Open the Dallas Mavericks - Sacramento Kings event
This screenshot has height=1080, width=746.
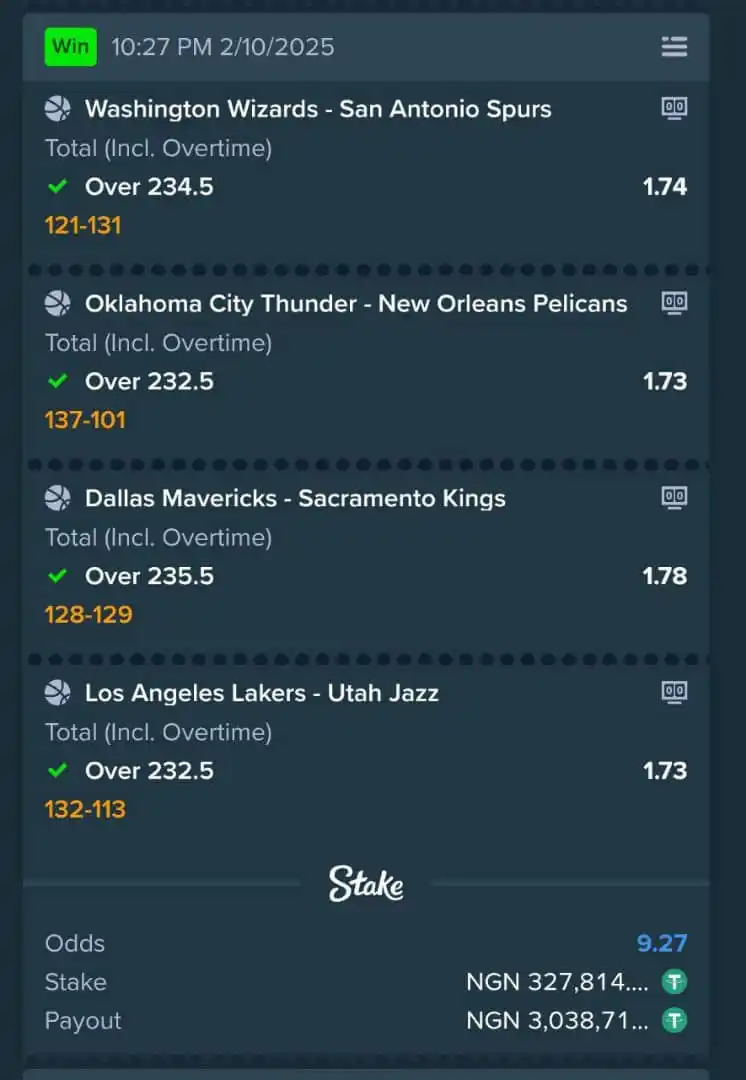tap(295, 498)
